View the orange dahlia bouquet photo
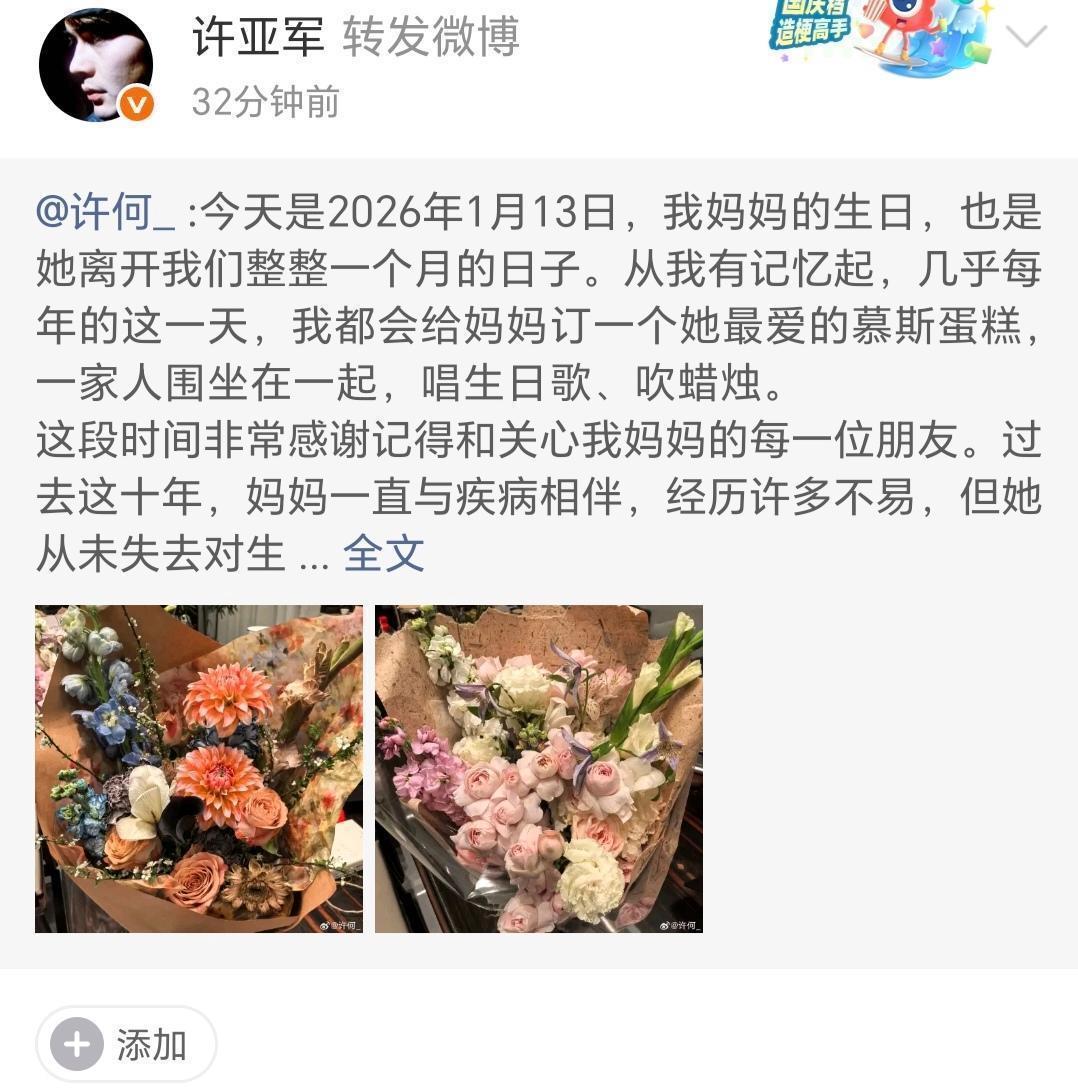Image resolution: width=1078 pixels, height=1089 pixels. coord(199,768)
